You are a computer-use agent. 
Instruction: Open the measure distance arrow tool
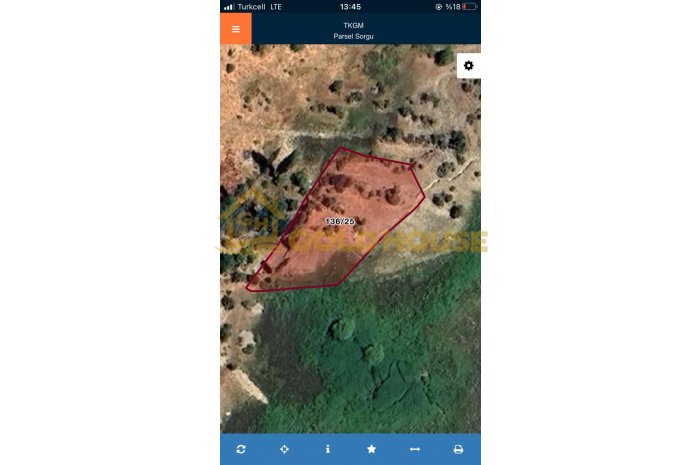coord(415,449)
